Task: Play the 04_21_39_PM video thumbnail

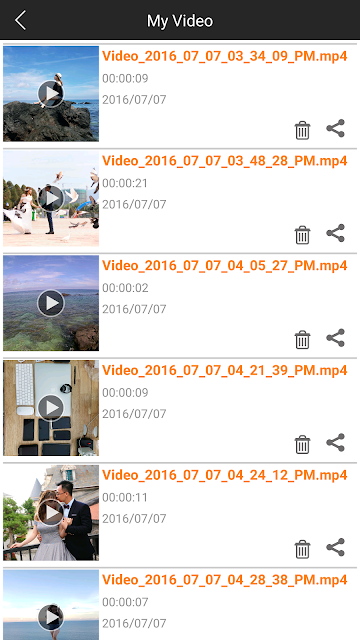Action: click(x=51, y=408)
